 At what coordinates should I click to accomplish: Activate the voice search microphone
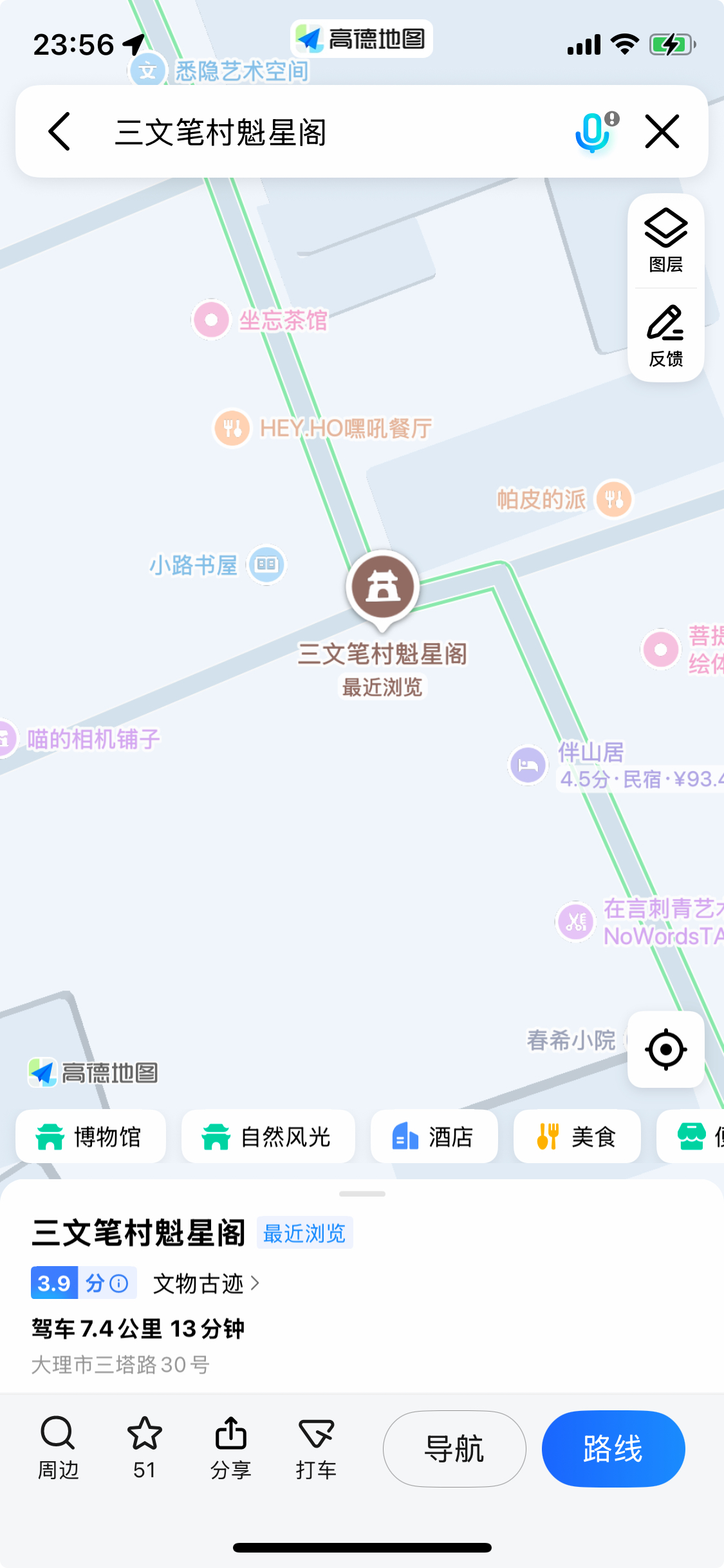point(593,131)
